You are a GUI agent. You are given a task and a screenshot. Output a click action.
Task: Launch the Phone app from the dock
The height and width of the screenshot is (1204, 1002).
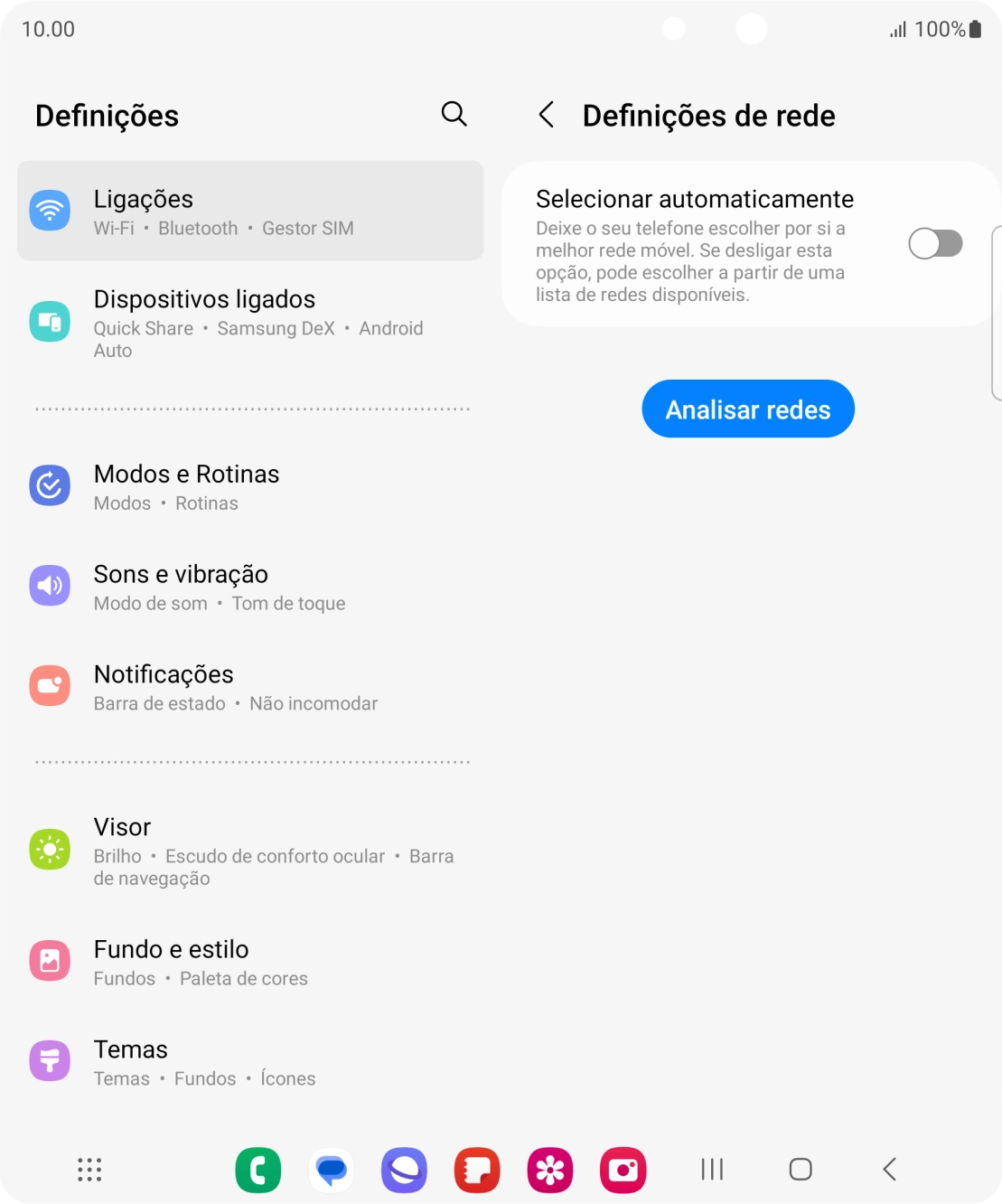(258, 1170)
